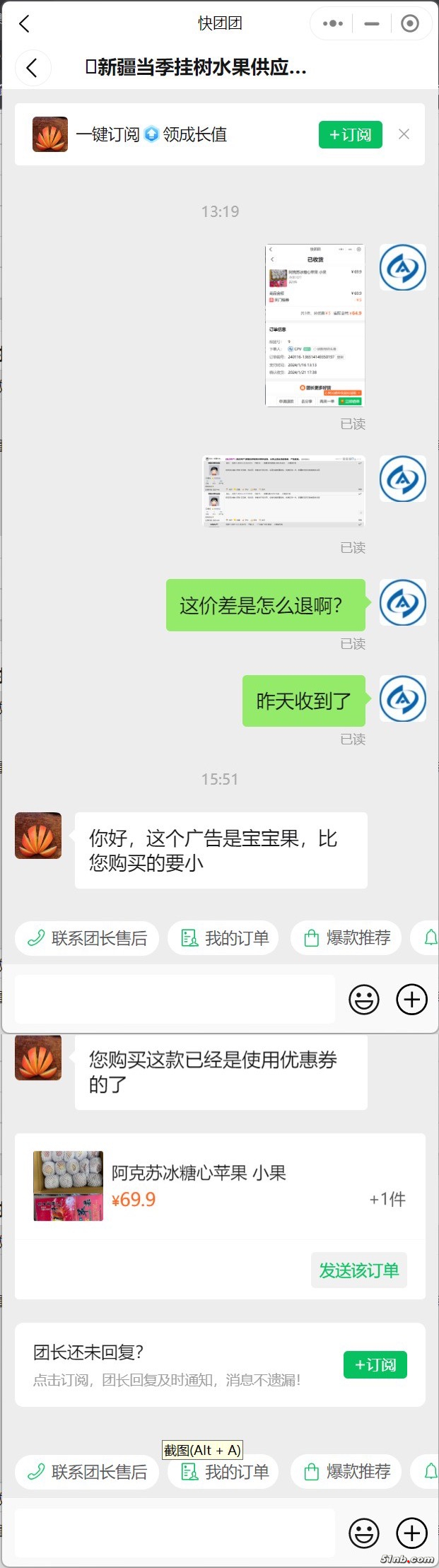Close the 快团团 mini-program
The height and width of the screenshot is (1568, 439).
click(x=409, y=23)
